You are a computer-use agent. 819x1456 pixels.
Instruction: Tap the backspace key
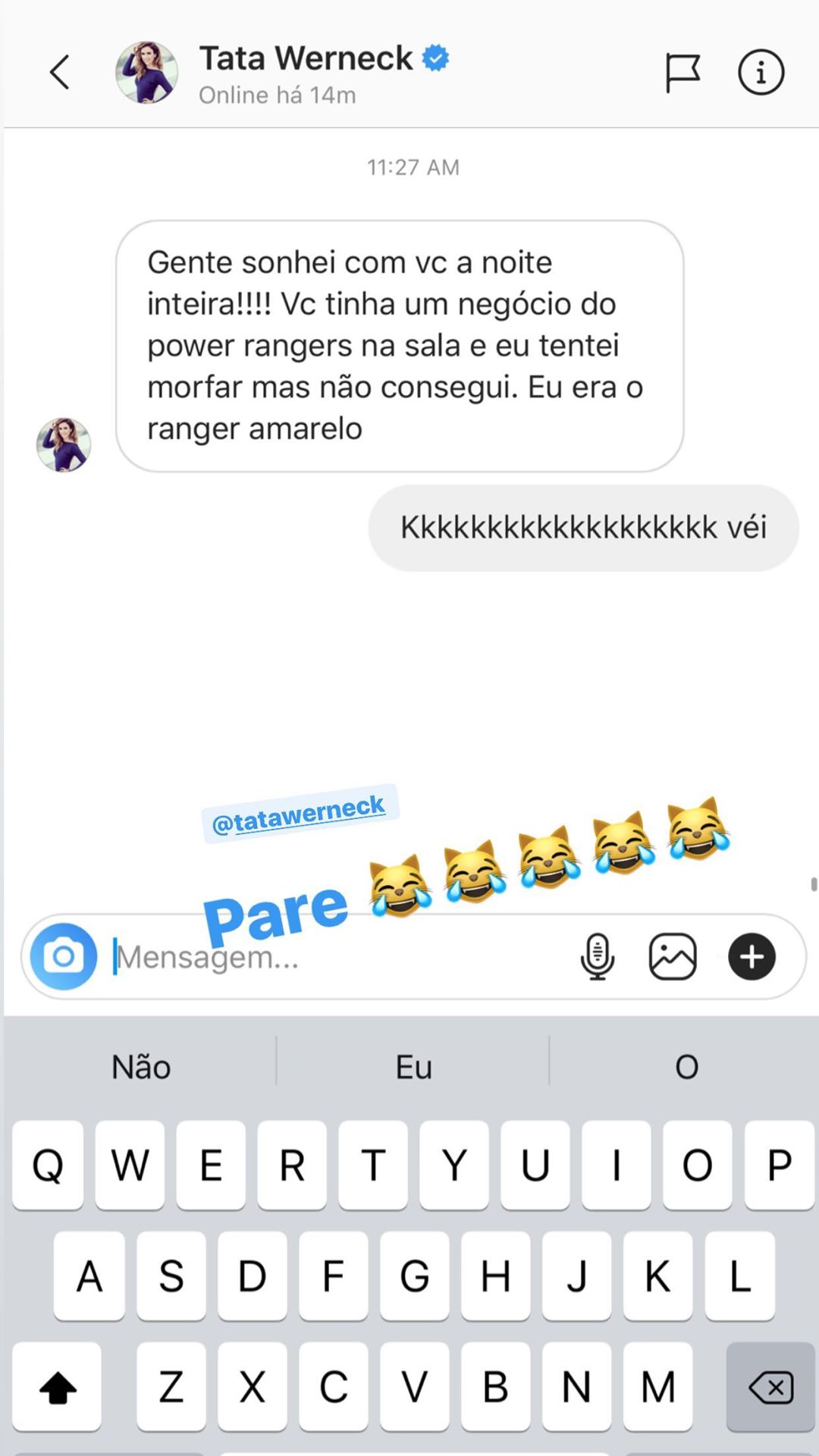[x=770, y=1388]
